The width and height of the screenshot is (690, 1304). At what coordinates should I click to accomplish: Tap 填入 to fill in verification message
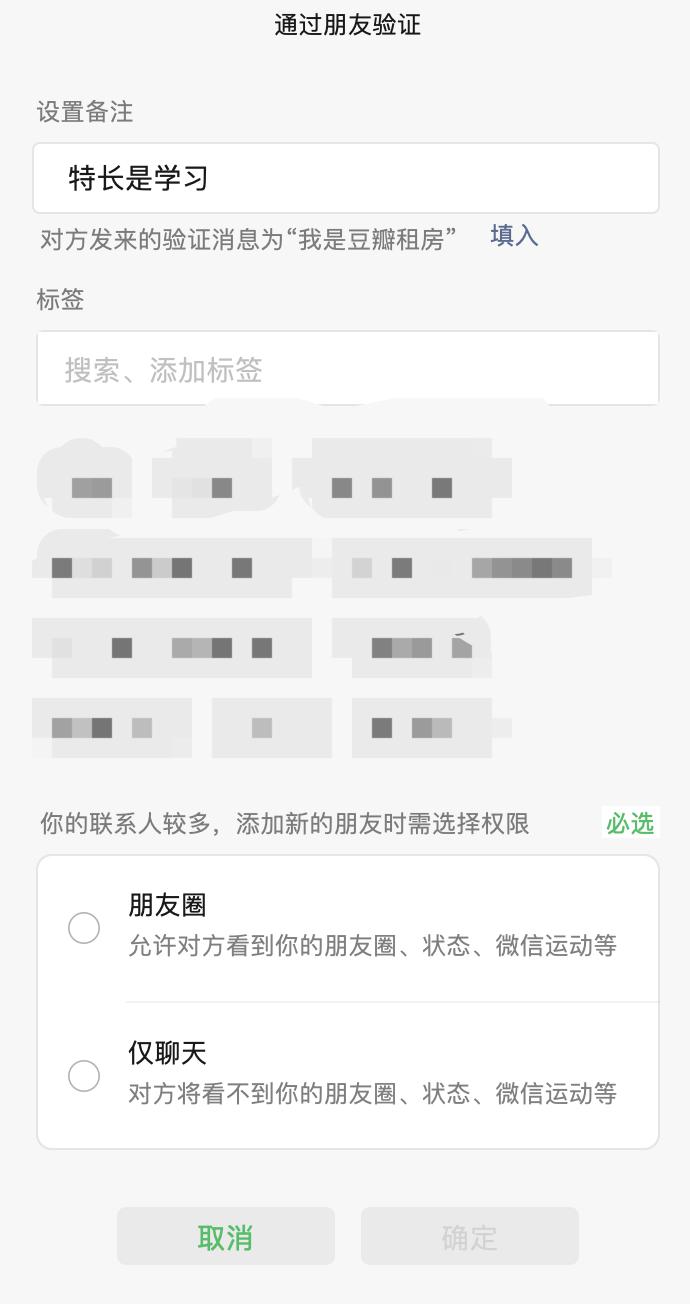tap(514, 236)
